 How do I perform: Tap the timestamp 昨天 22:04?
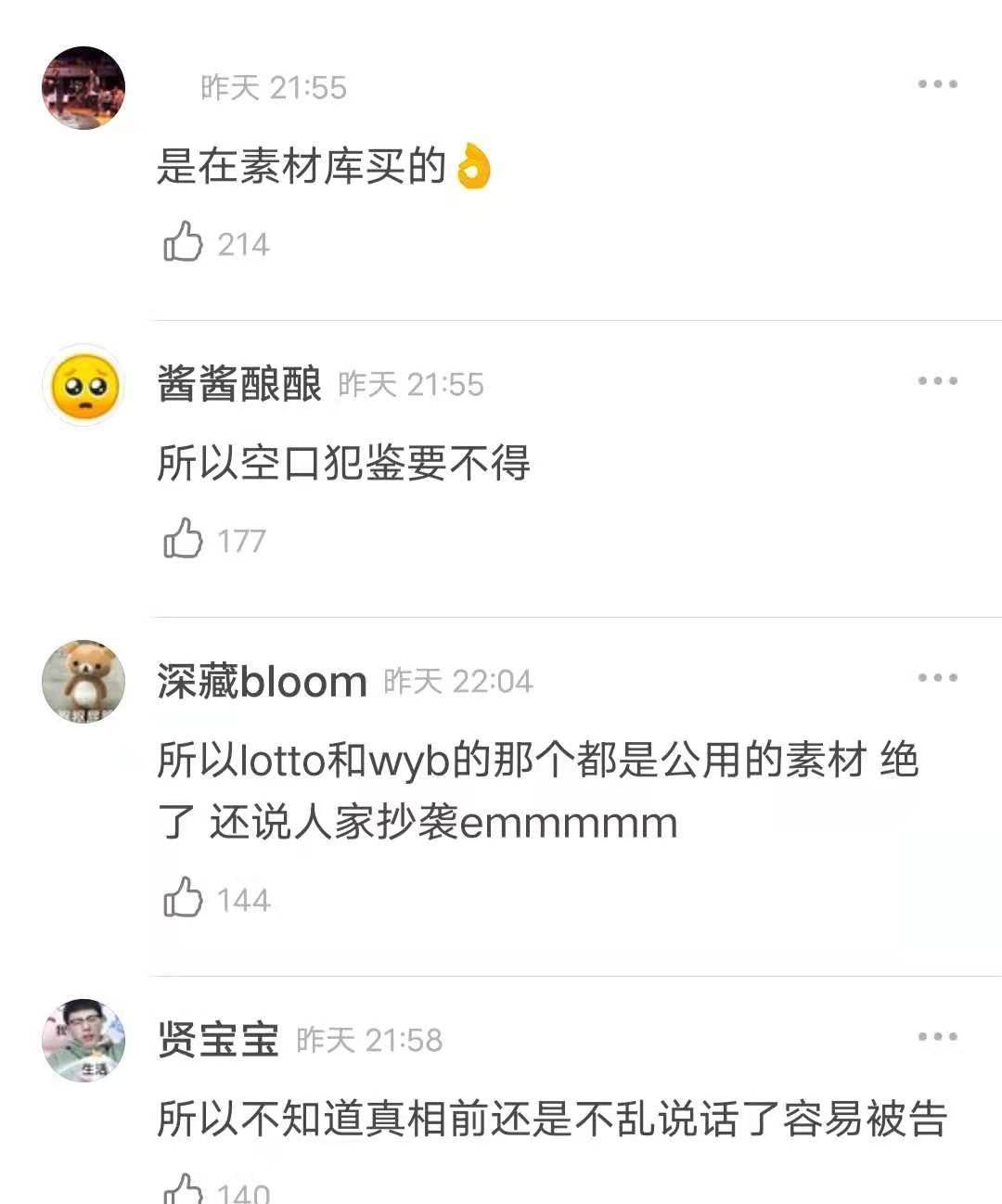pos(458,682)
